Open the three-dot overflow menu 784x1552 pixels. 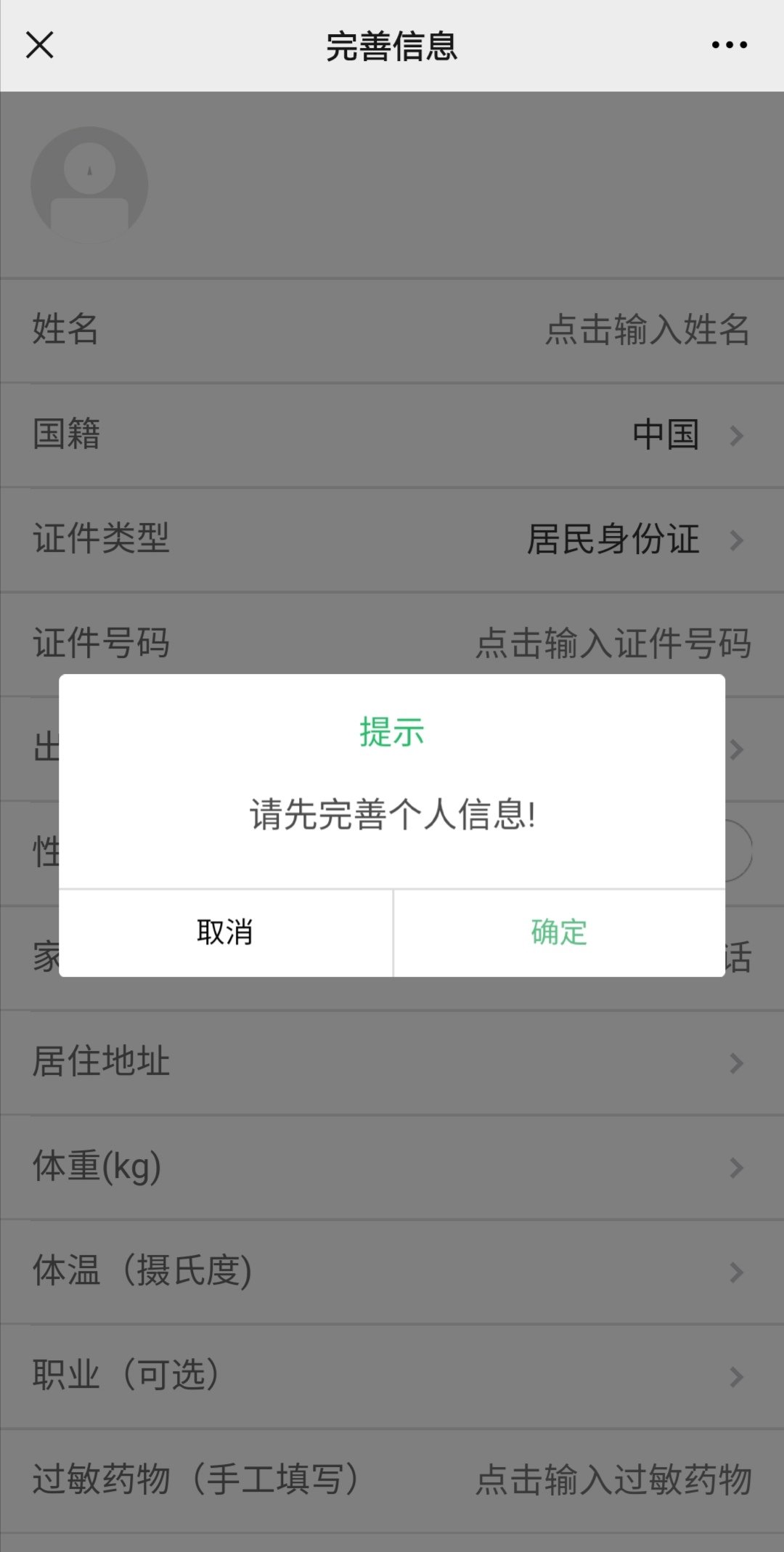[x=729, y=45]
